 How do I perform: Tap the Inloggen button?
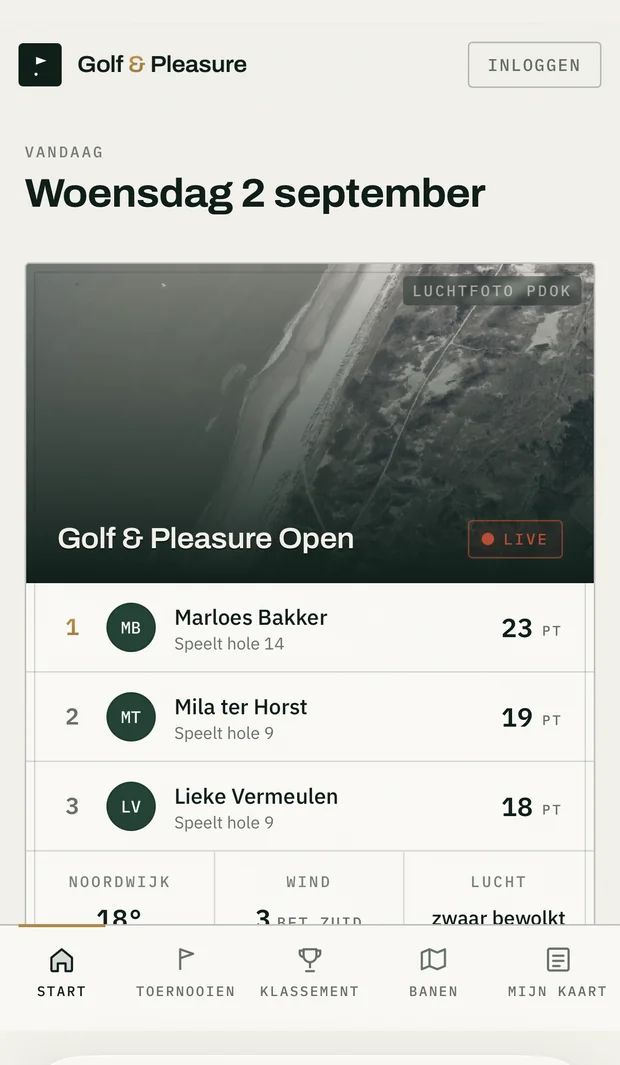click(534, 65)
